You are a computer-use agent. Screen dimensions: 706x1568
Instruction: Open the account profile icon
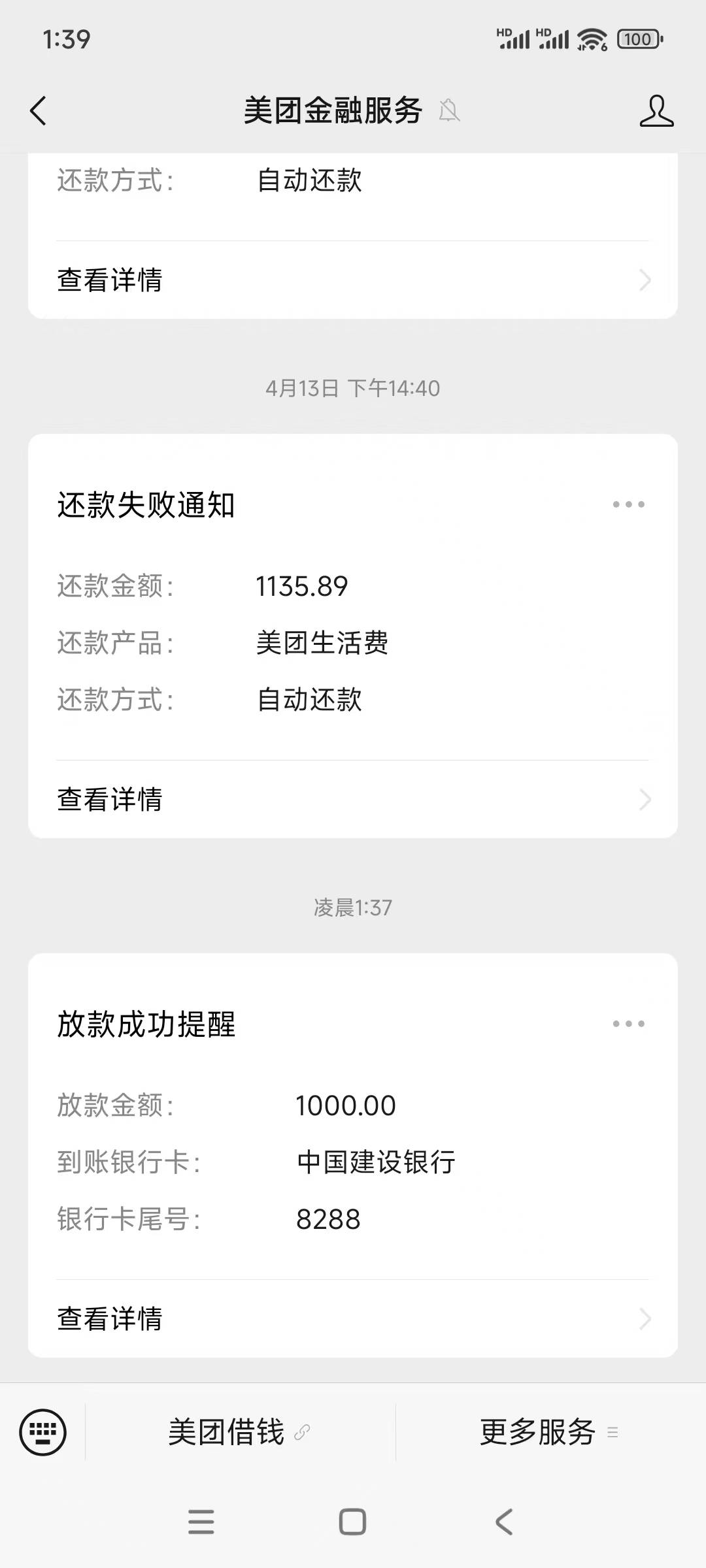[x=656, y=110]
